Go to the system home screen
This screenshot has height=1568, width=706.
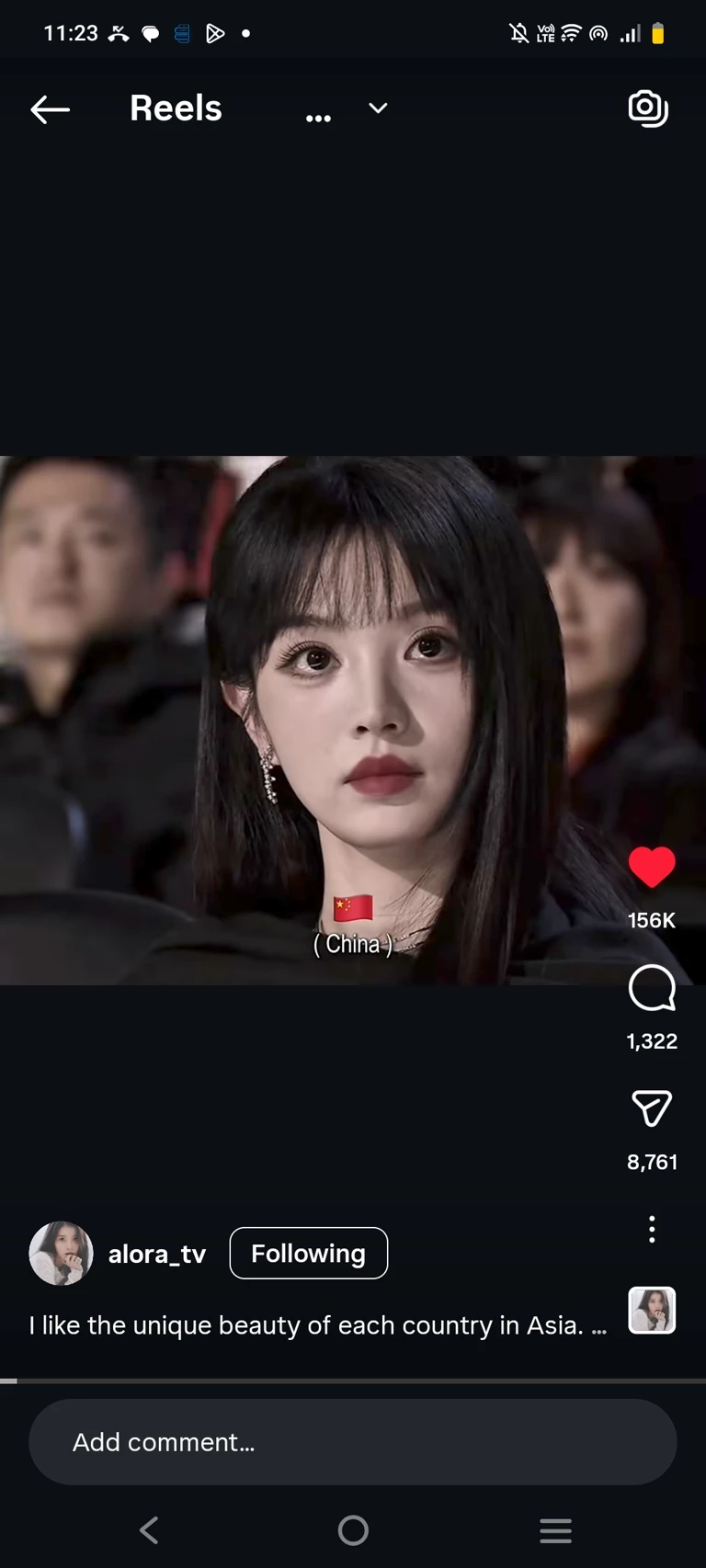[353, 1530]
